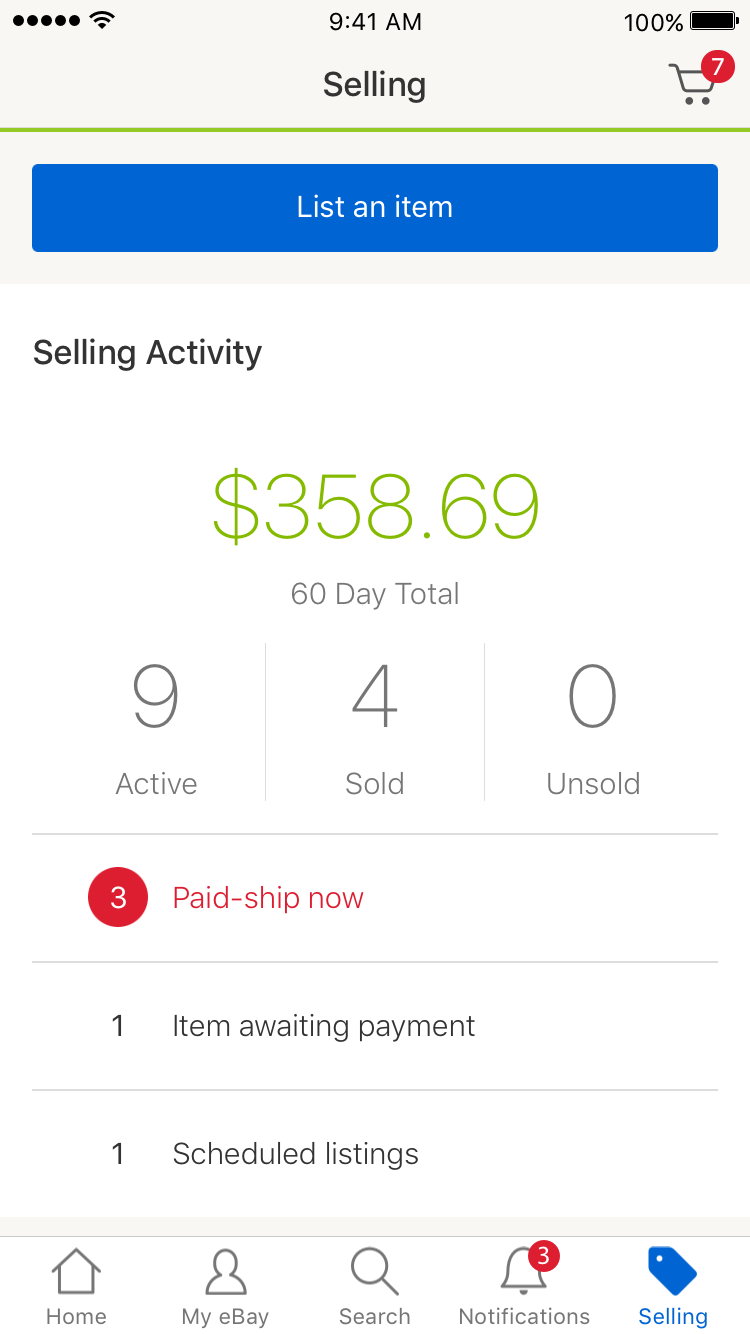Tap the red 3 badge beside Paid-ship now

(118, 897)
